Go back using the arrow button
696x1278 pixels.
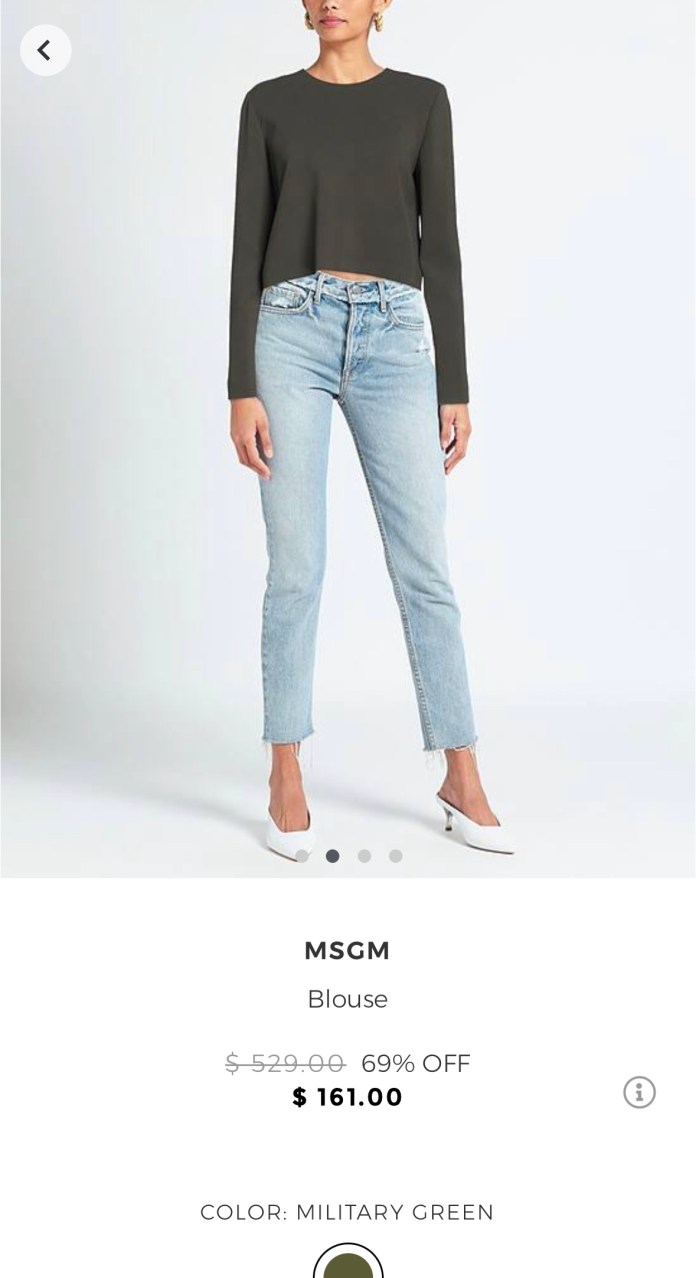click(45, 50)
